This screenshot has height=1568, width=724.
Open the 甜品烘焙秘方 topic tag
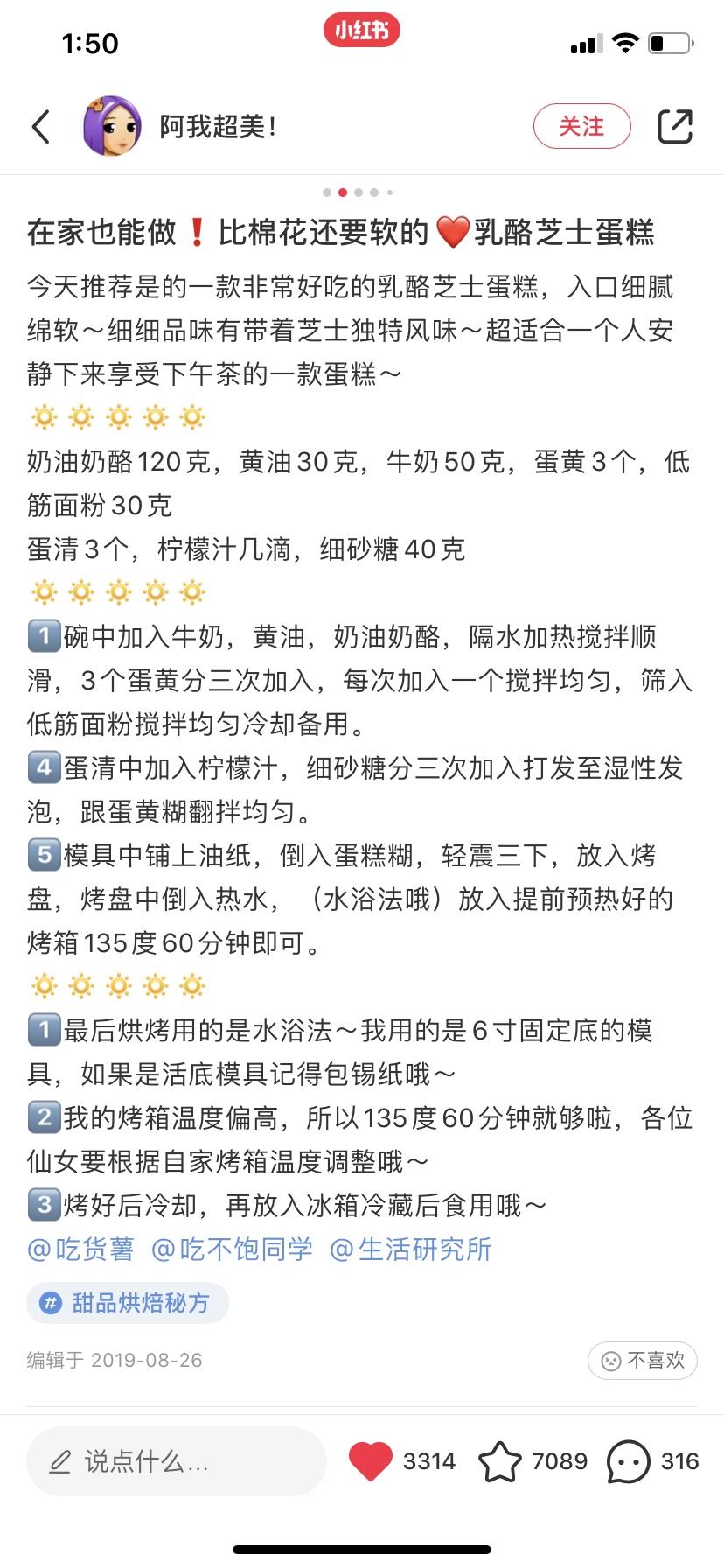[128, 1303]
